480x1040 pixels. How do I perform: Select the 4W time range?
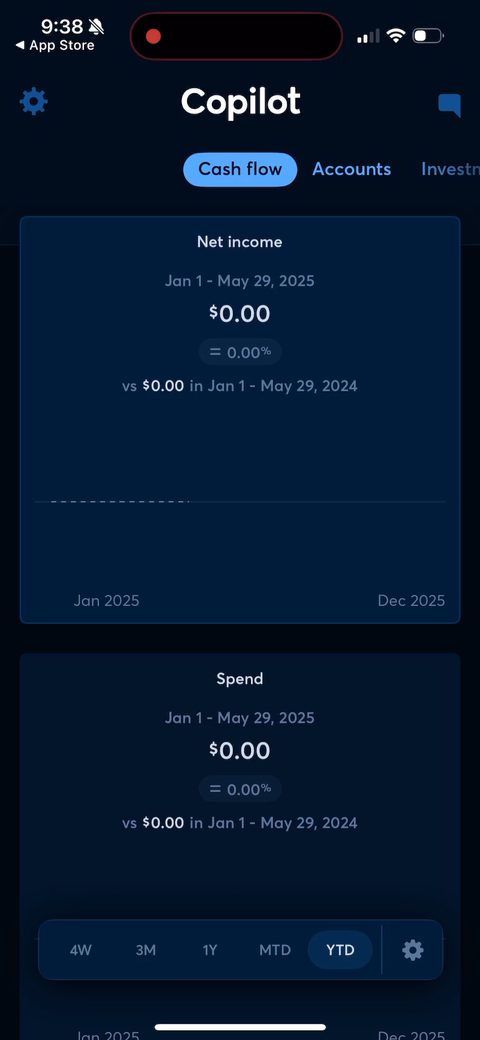click(x=80, y=950)
